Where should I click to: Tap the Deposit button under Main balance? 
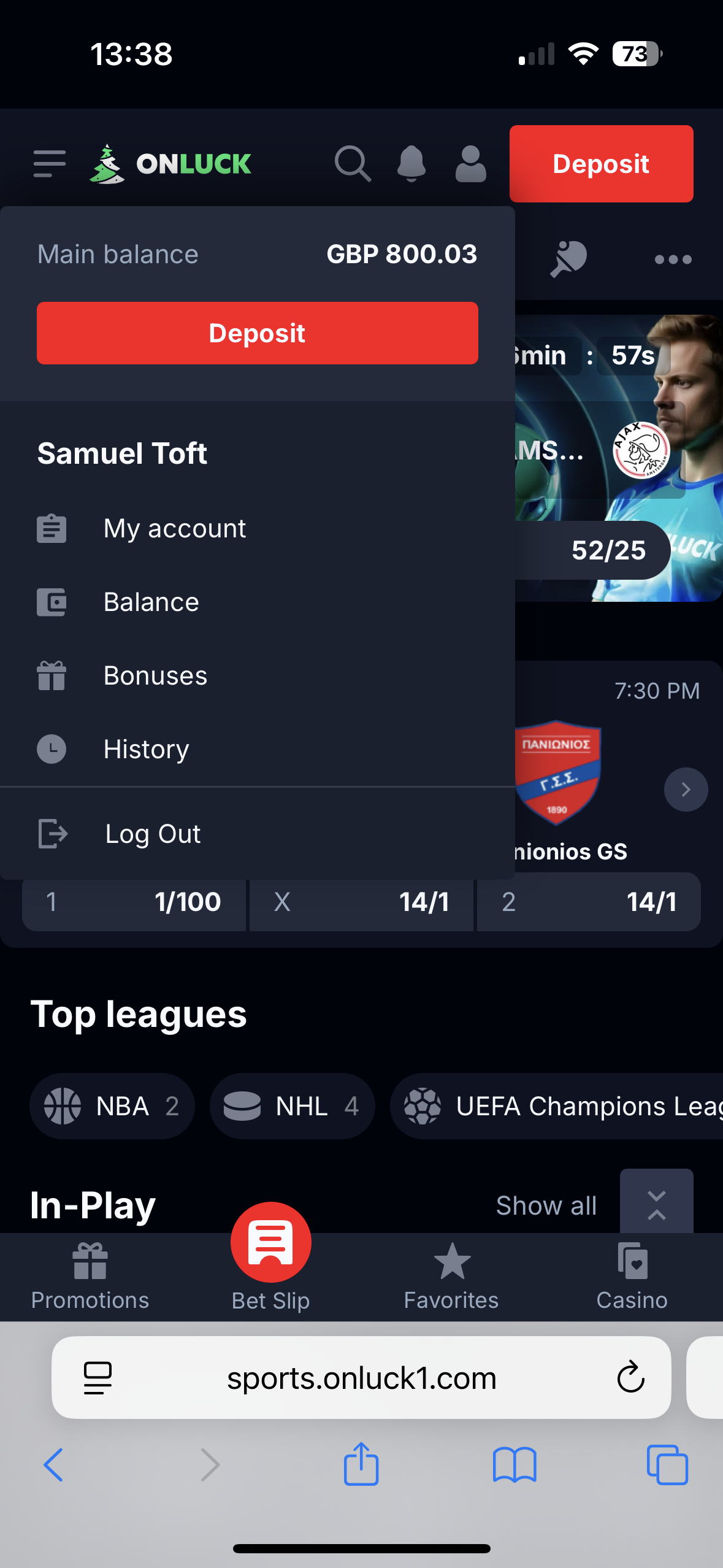click(257, 333)
